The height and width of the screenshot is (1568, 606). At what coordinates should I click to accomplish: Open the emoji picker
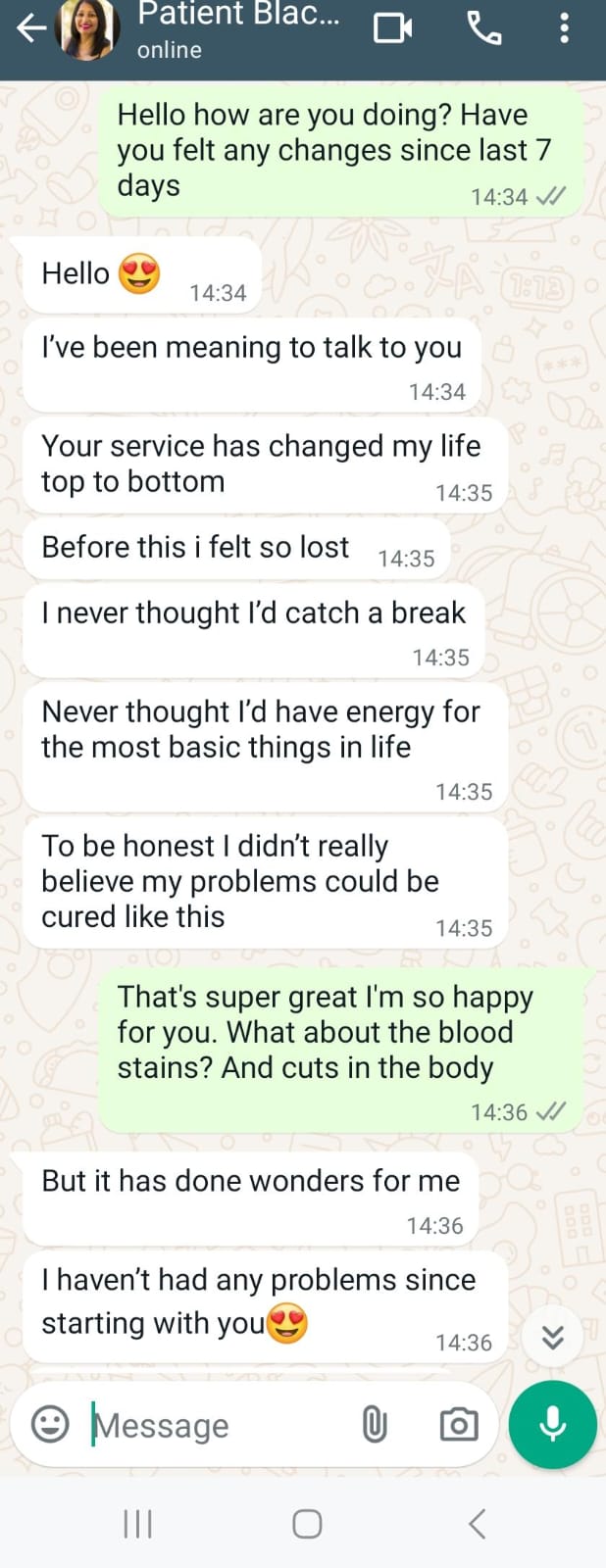[x=50, y=1424]
